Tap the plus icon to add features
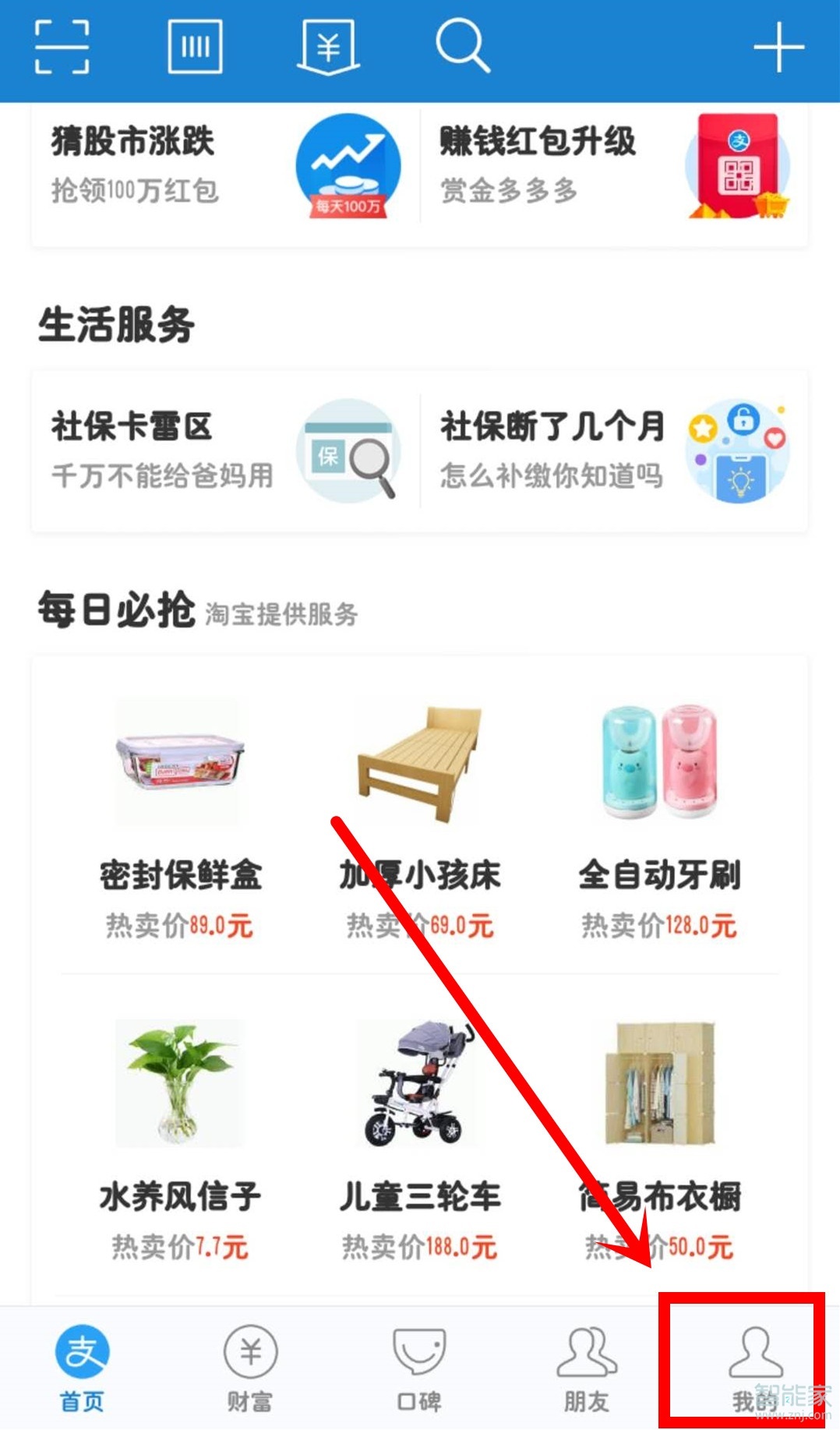840x1430 pixels. 778,47
